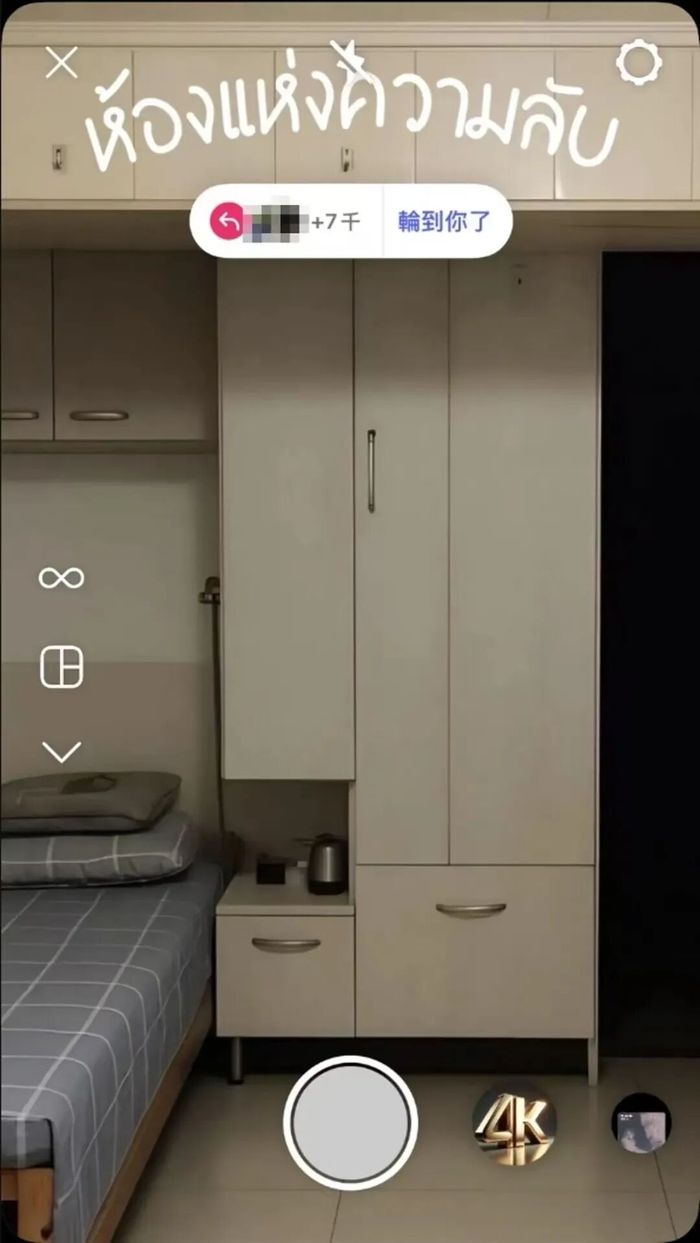700x1243 pixels.
Task: Select the Boomerang infinity mode
Action: point(61,578)
